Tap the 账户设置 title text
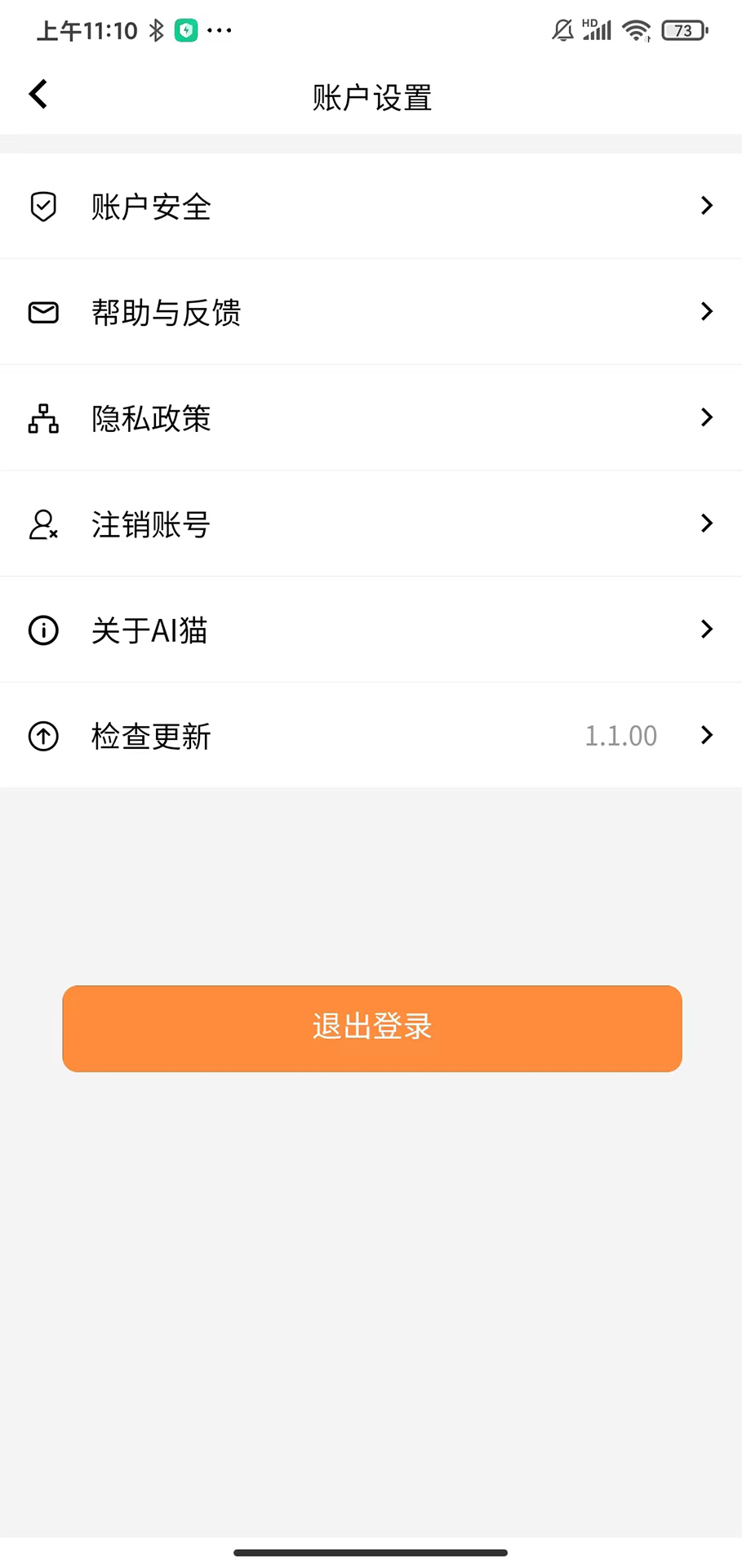This screenshot has height=1568, width=742. point(371,97)
